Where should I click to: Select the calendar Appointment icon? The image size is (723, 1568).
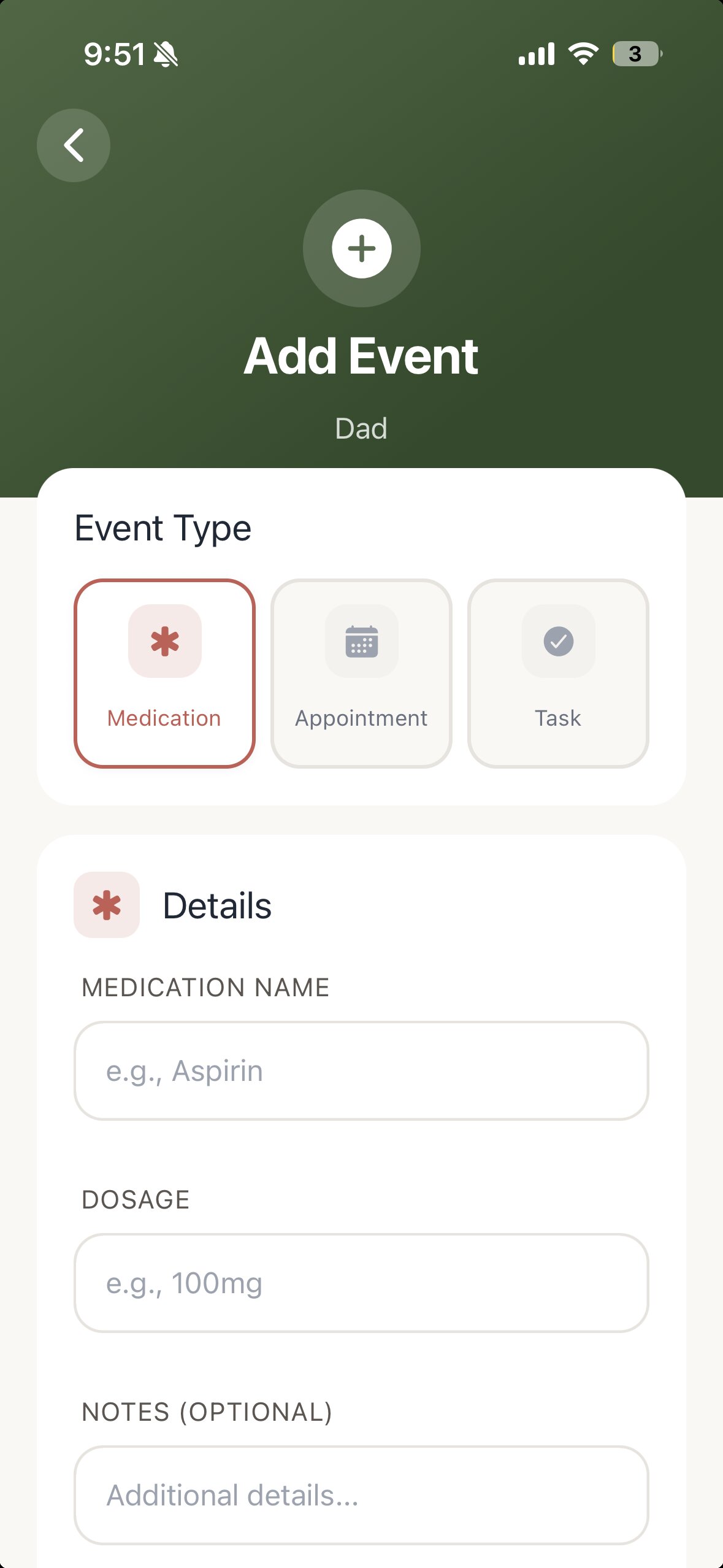[x=361, y=642]
